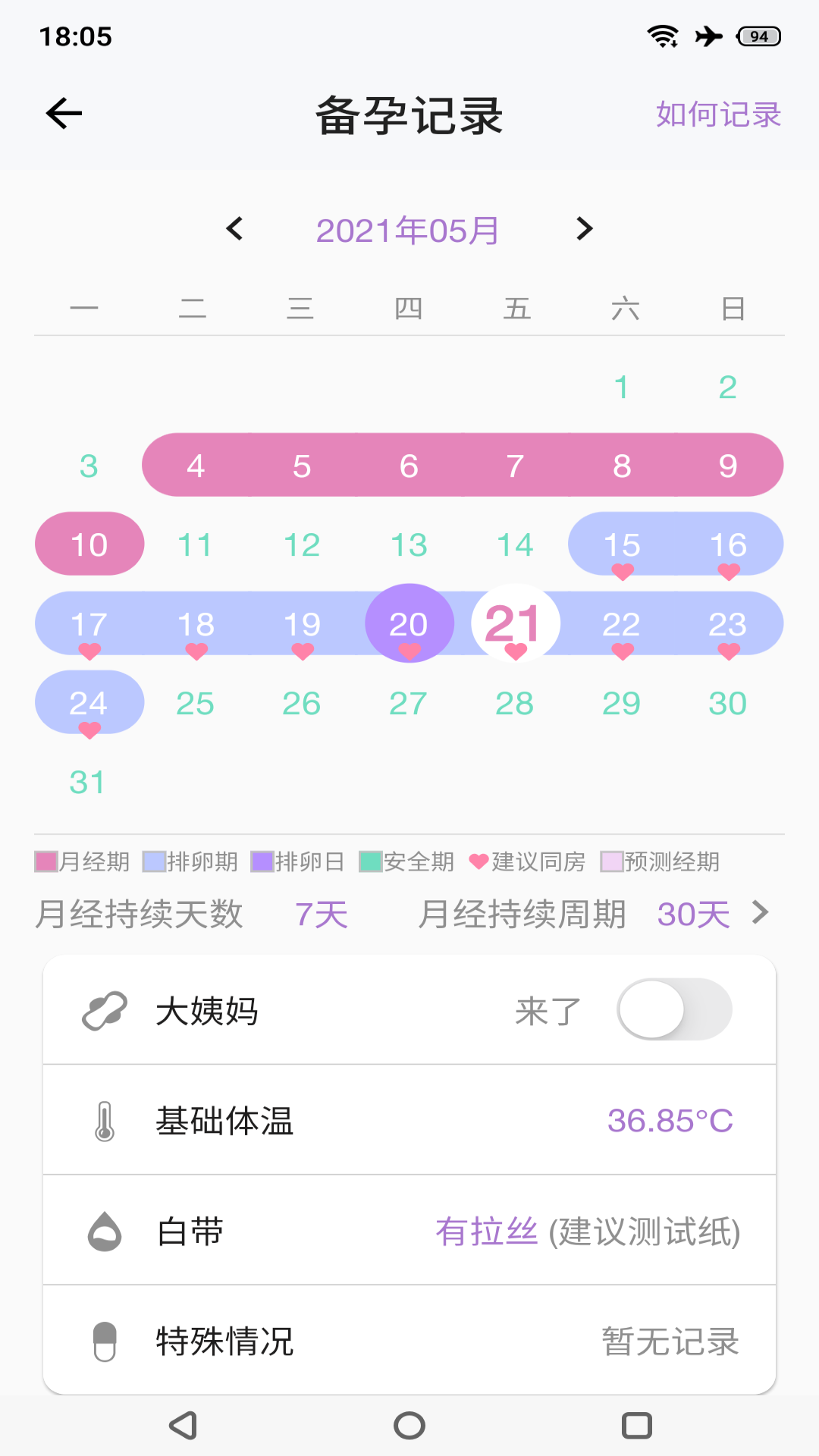Viewport: 819px width, 1456px height.
Task: Tap May 10 on the calendar
Action: 89,544
